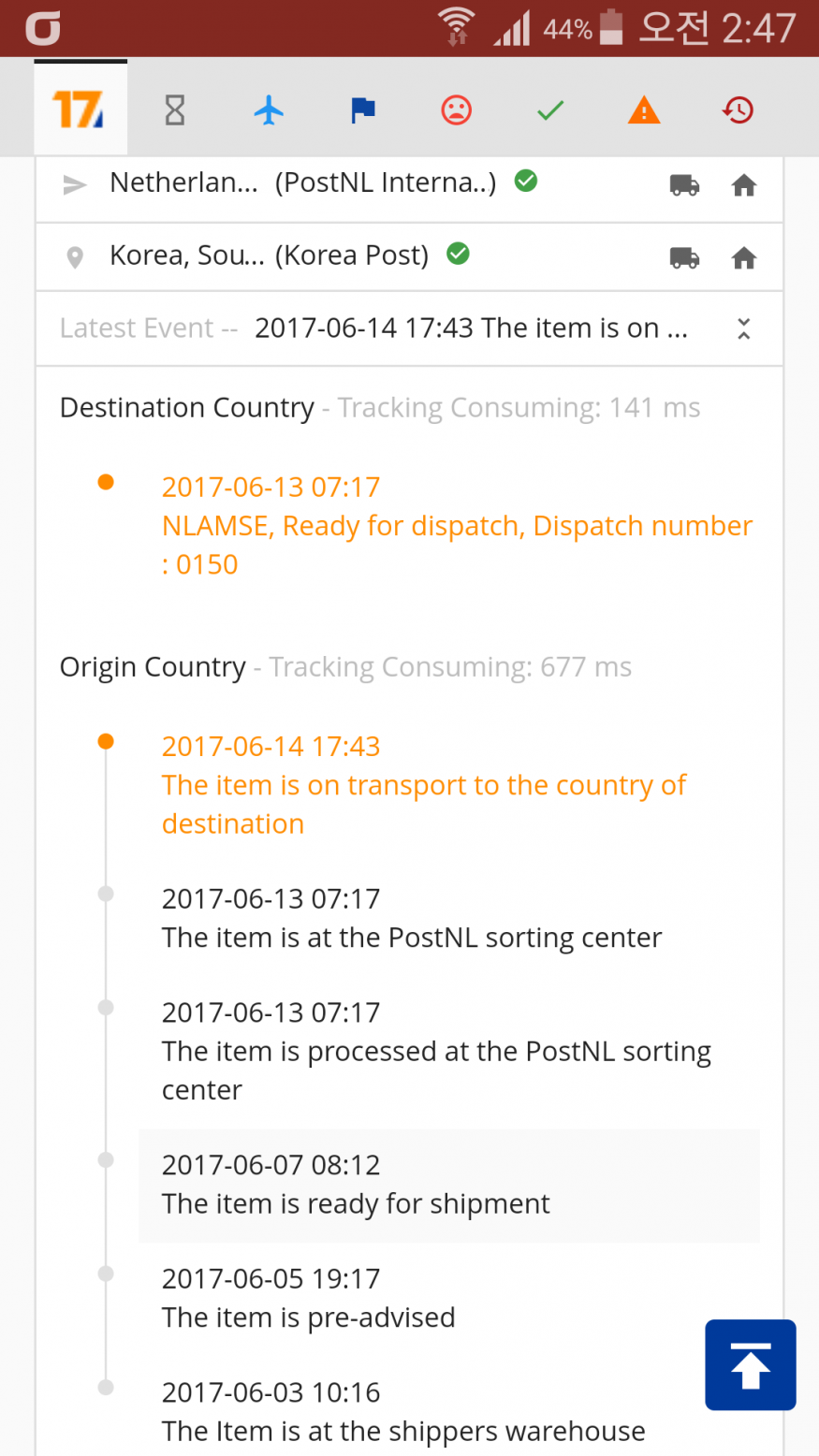819x1456 pixels.
Task: Open the Korea Post carrier row
Action: pyautogui.click(x=409, y=256)
